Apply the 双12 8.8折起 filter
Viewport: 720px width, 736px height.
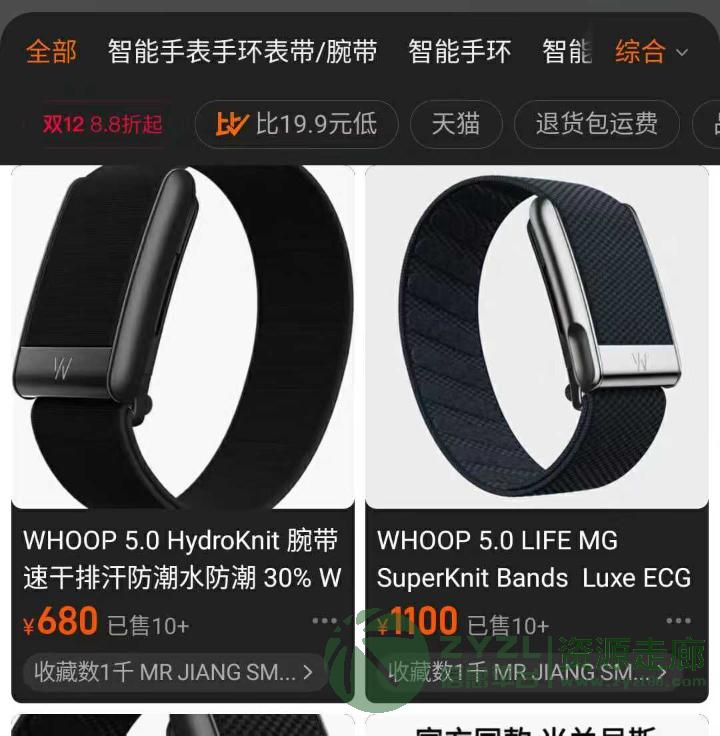[103, 124]
